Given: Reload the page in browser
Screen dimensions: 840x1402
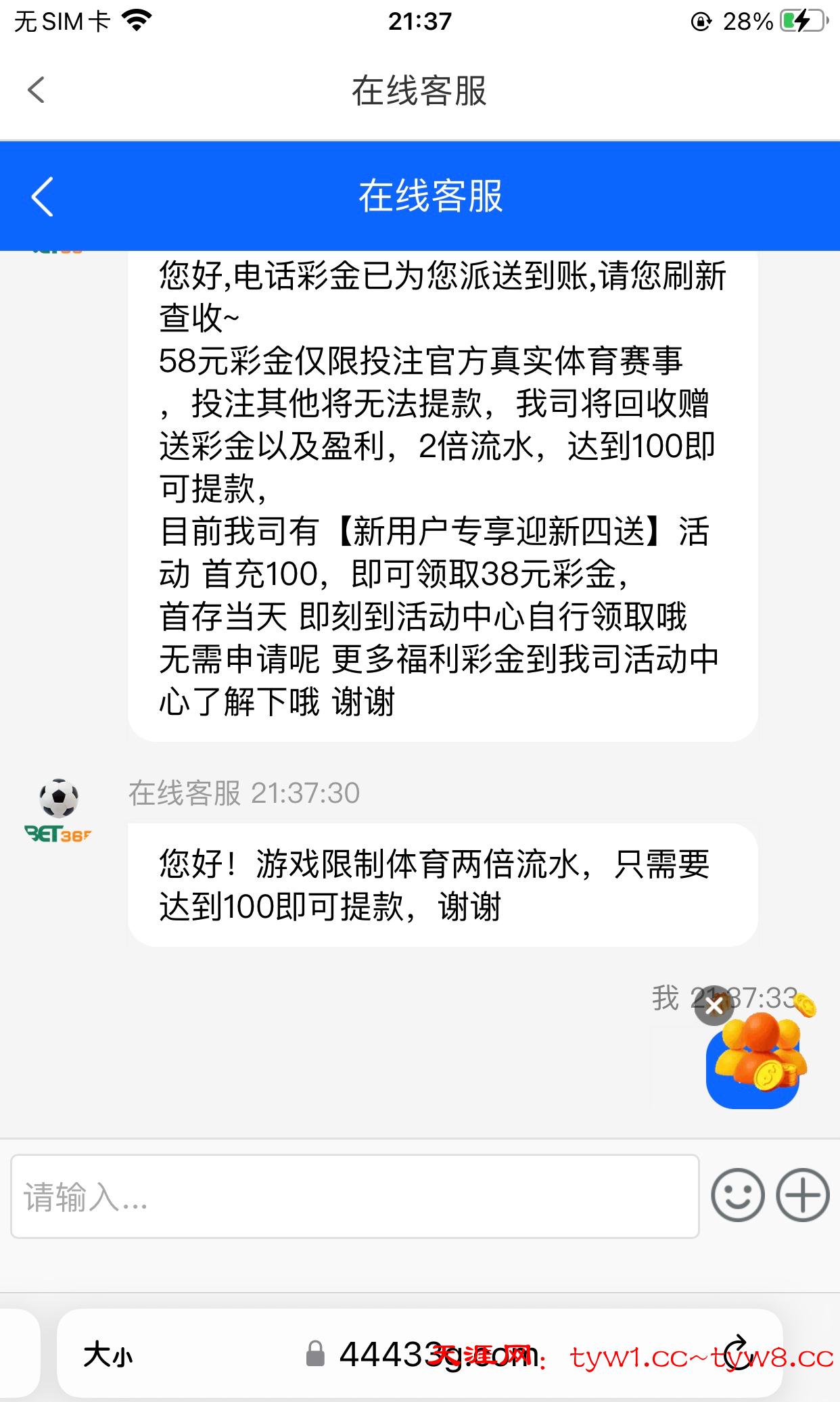Looking at the screenshot, I should click(738, 1353).
